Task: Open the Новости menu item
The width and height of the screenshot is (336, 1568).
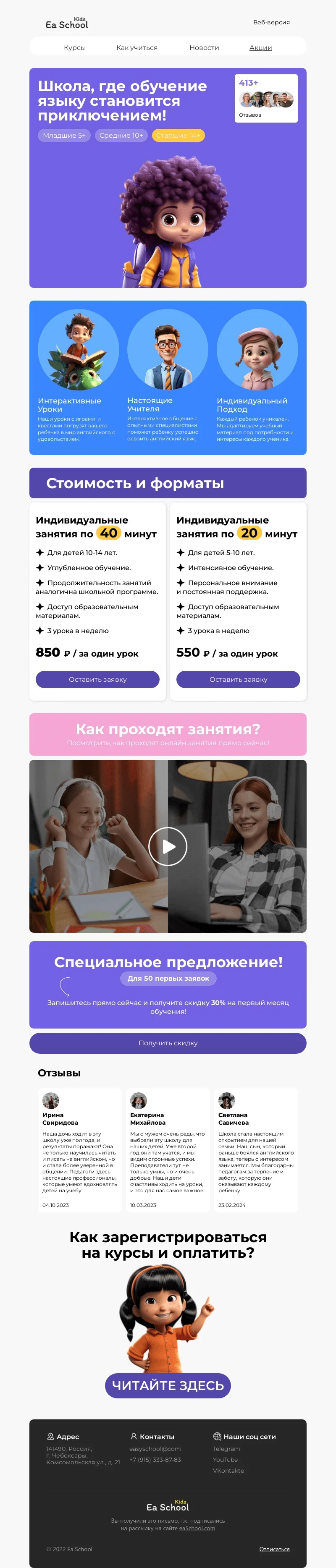Action: (204, 47)
